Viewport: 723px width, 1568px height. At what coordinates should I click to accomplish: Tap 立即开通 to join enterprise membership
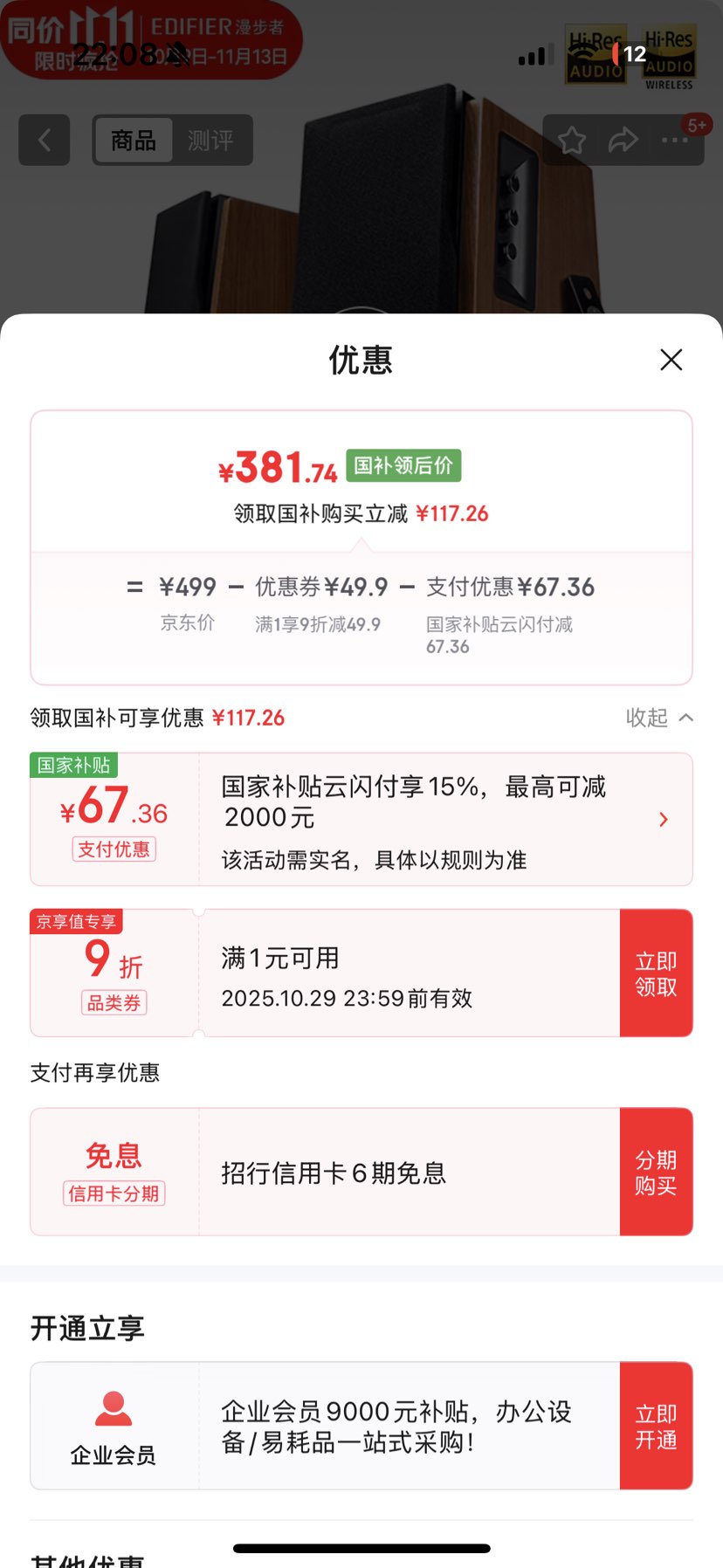coord(657,1424)
